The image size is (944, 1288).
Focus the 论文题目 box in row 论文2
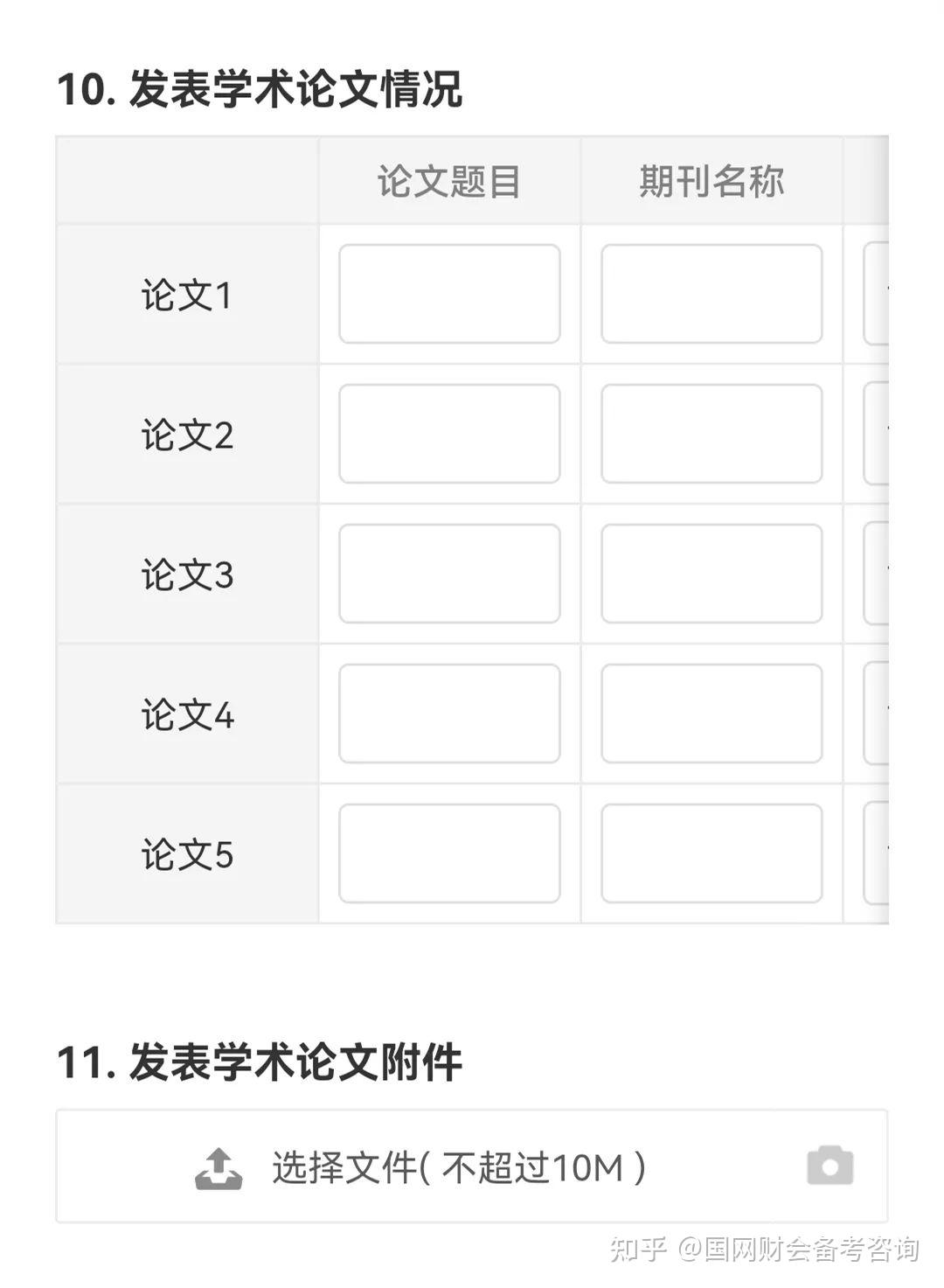[x=449, y=434]
